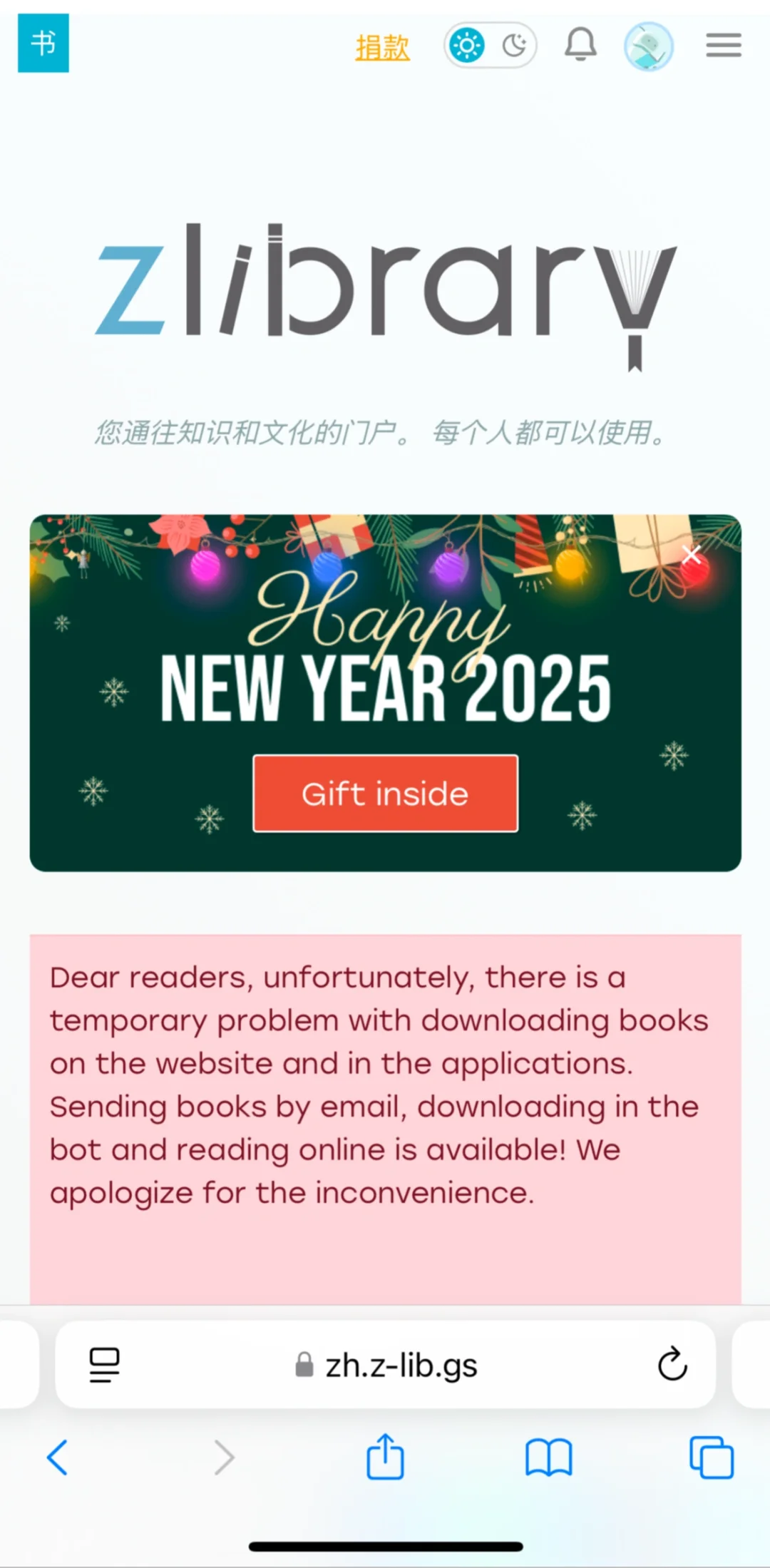This screenshot has height=1568, width=770.
Task: View all open tabs
Action: coord(712,1457)
